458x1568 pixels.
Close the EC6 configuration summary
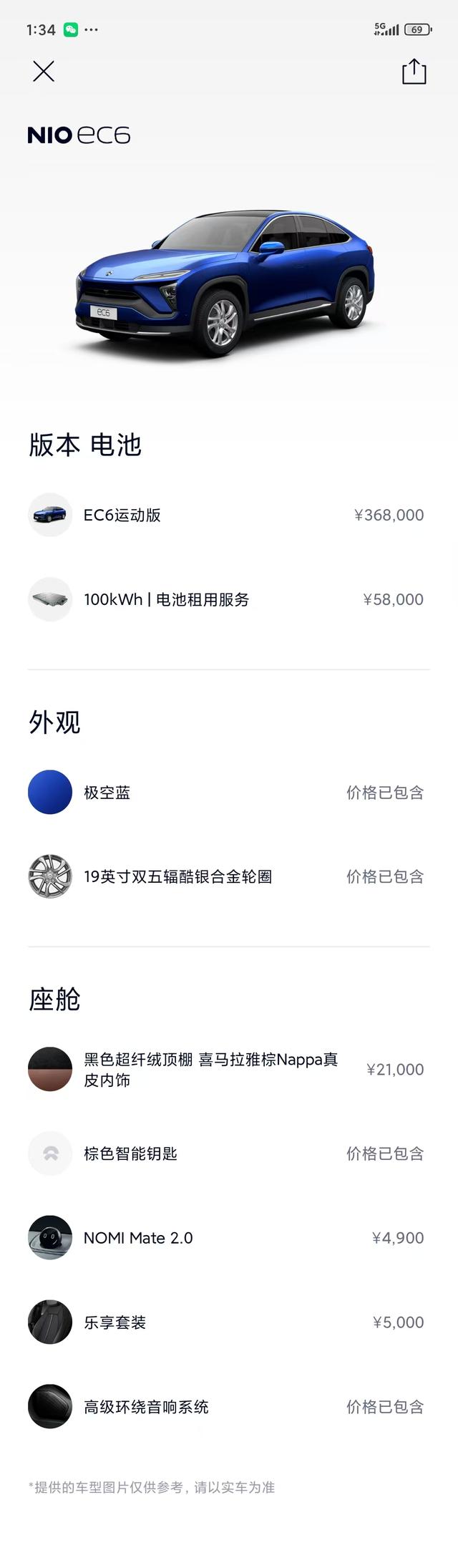click(x=44, y=71)
